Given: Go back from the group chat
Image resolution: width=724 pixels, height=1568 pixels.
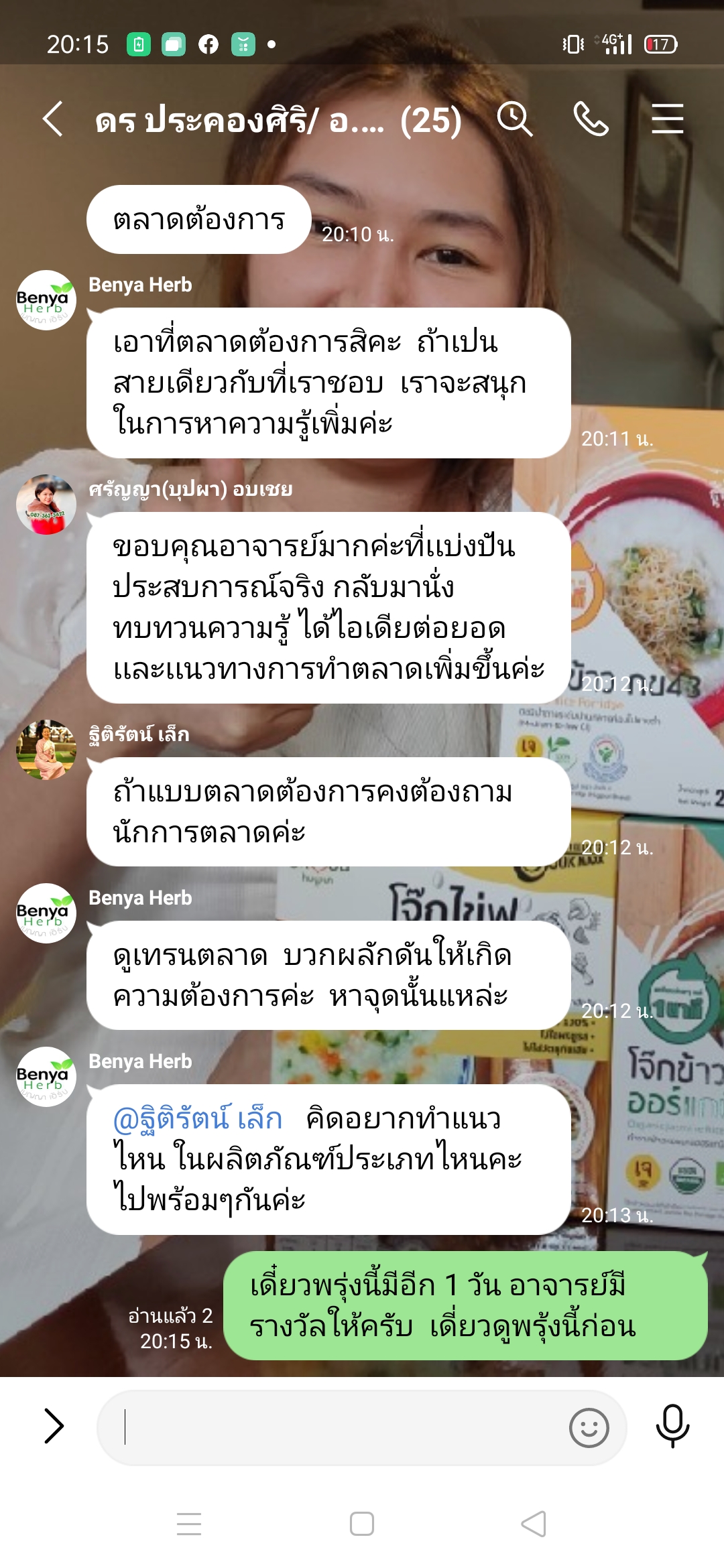Looking at the screenshot, I should point(54,119).
